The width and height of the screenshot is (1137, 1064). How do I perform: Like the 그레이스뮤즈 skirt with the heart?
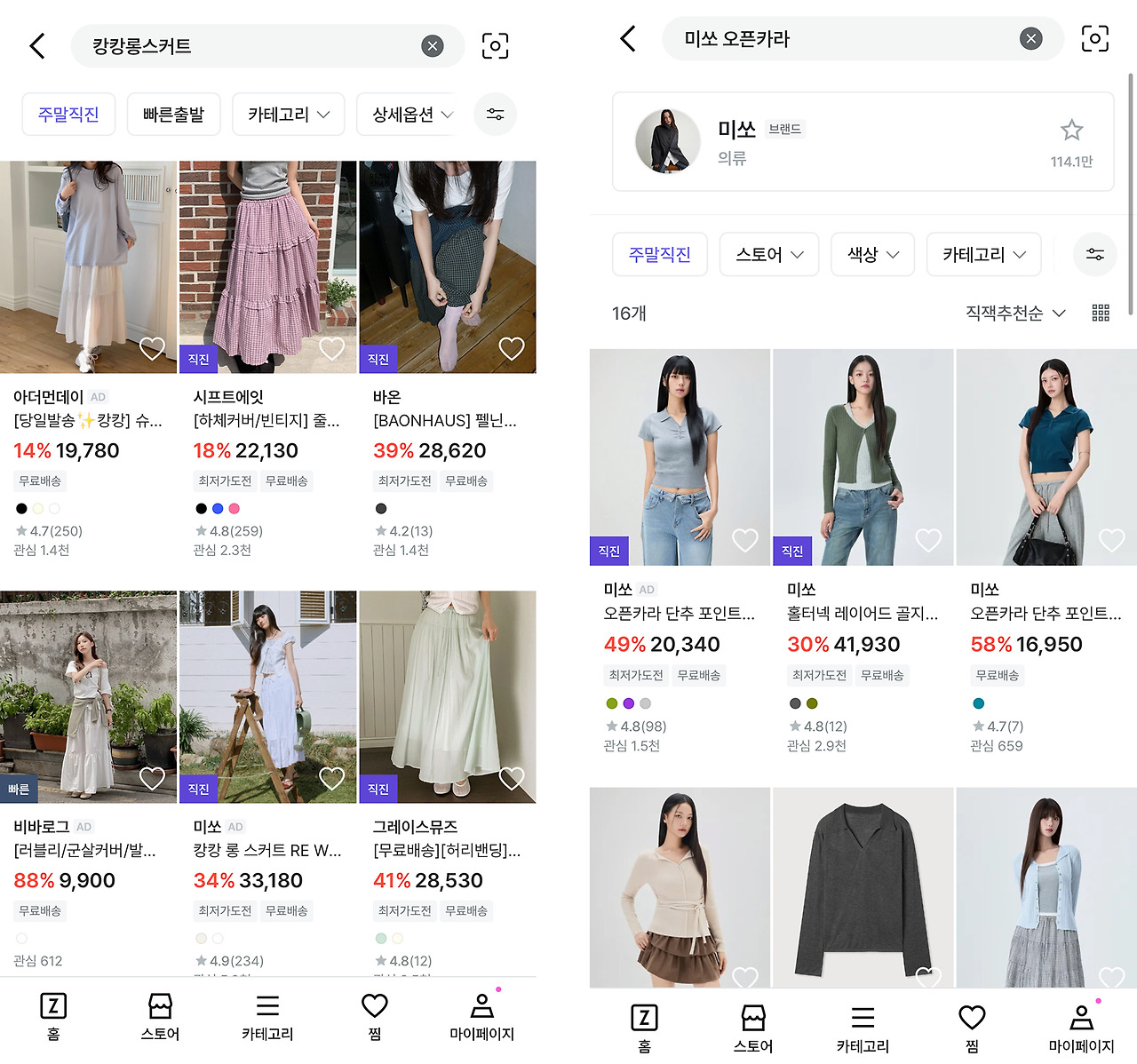click(512, 778)
